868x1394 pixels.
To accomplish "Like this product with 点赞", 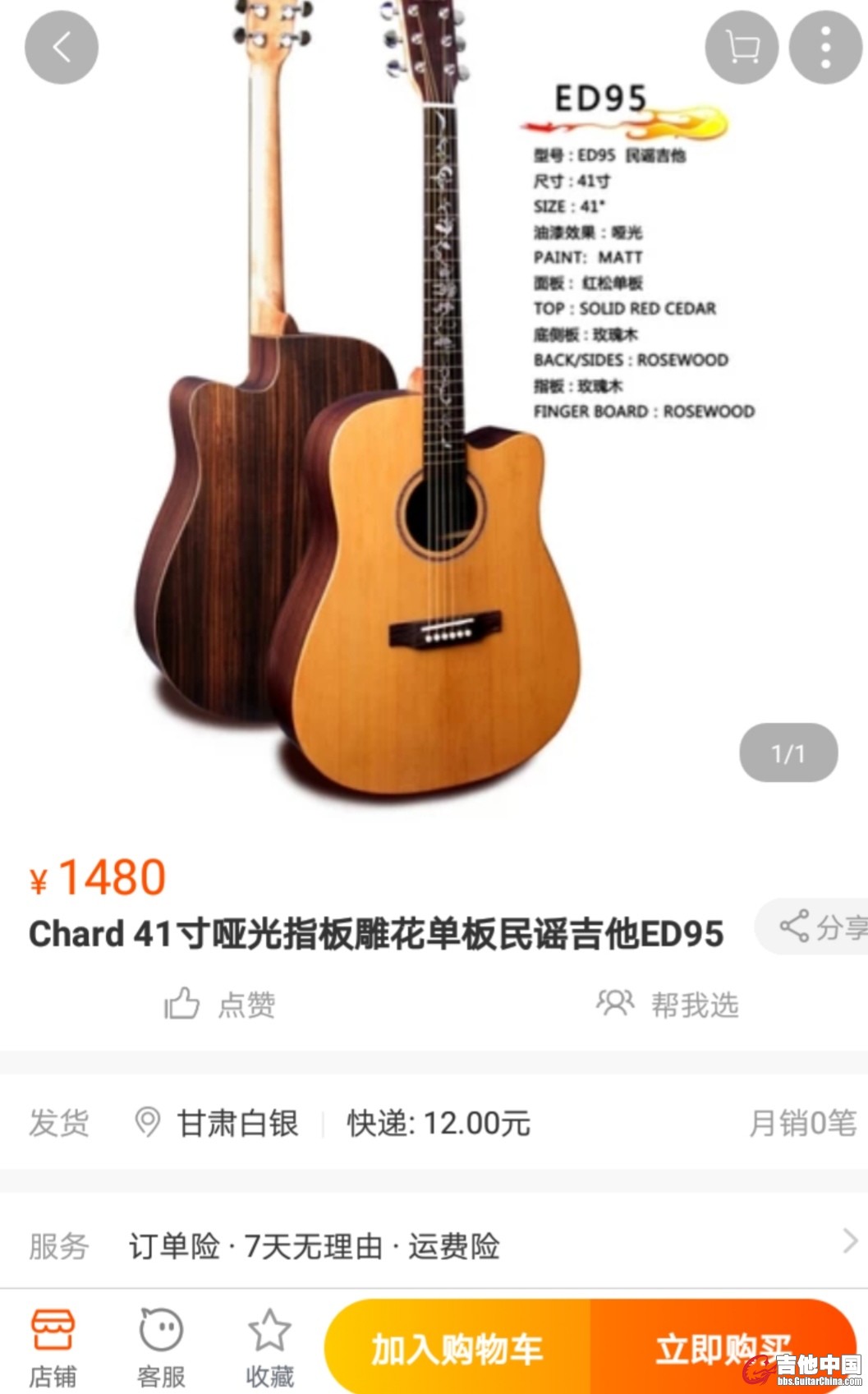I will [x=220, y=1004].
